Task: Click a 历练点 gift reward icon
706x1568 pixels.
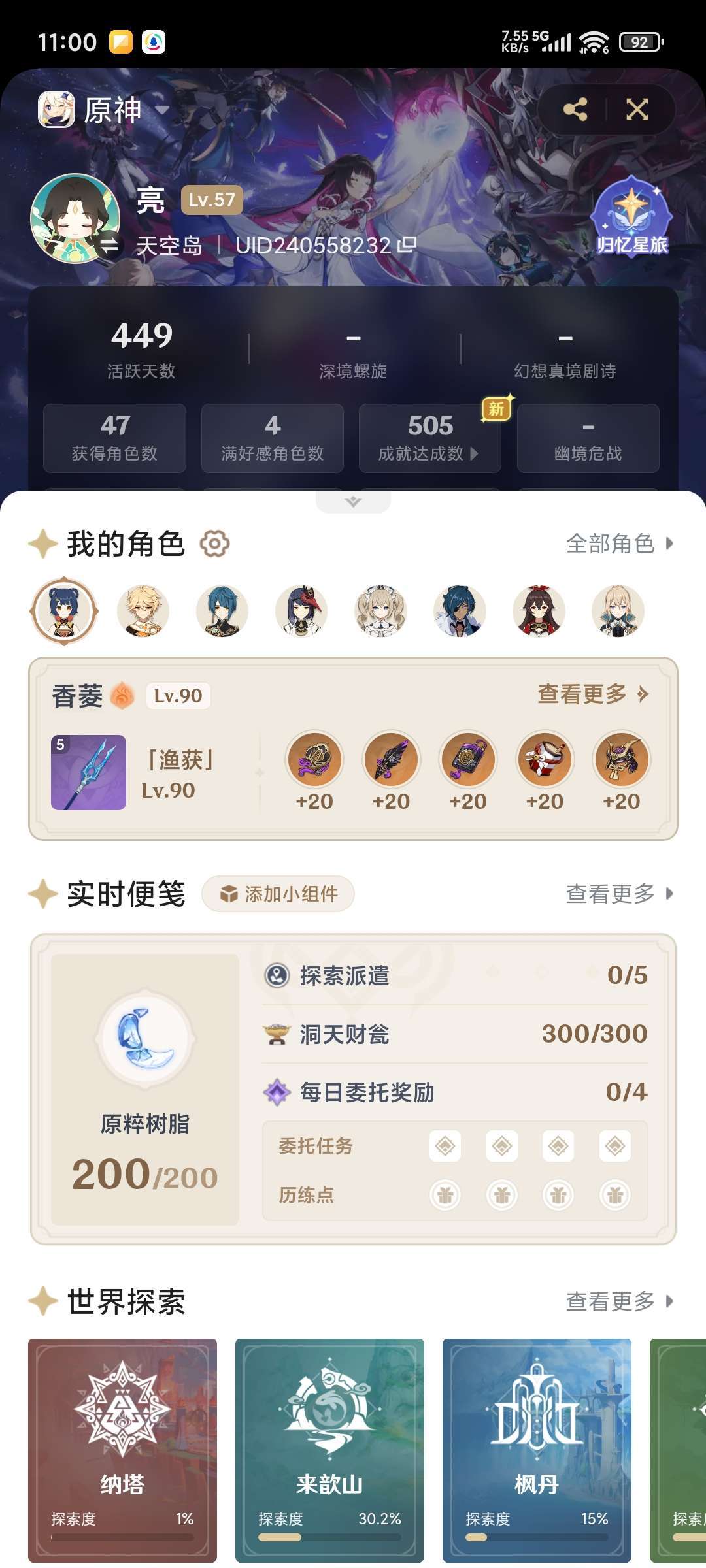Action: 445,1196
